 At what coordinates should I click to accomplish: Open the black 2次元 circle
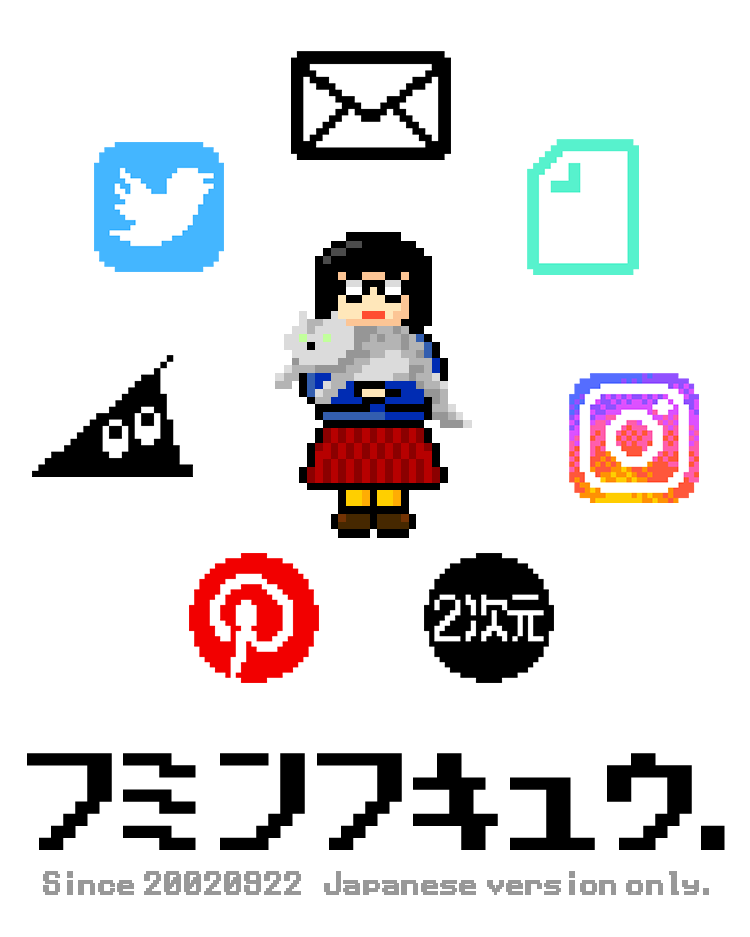489,617
